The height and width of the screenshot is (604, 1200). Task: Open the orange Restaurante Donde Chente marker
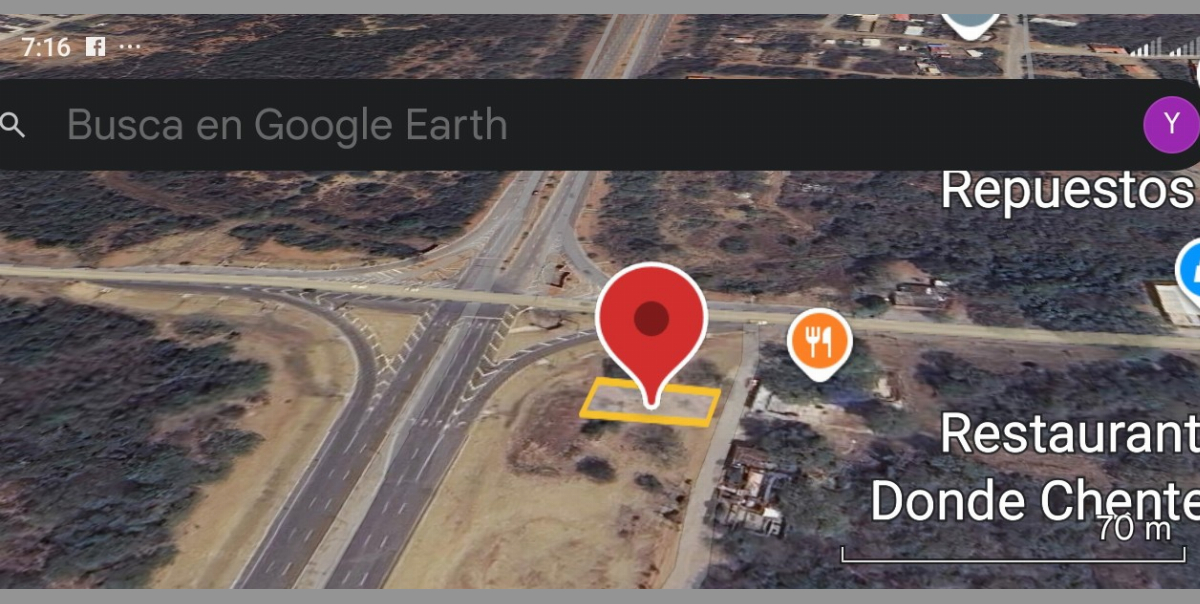819,341
